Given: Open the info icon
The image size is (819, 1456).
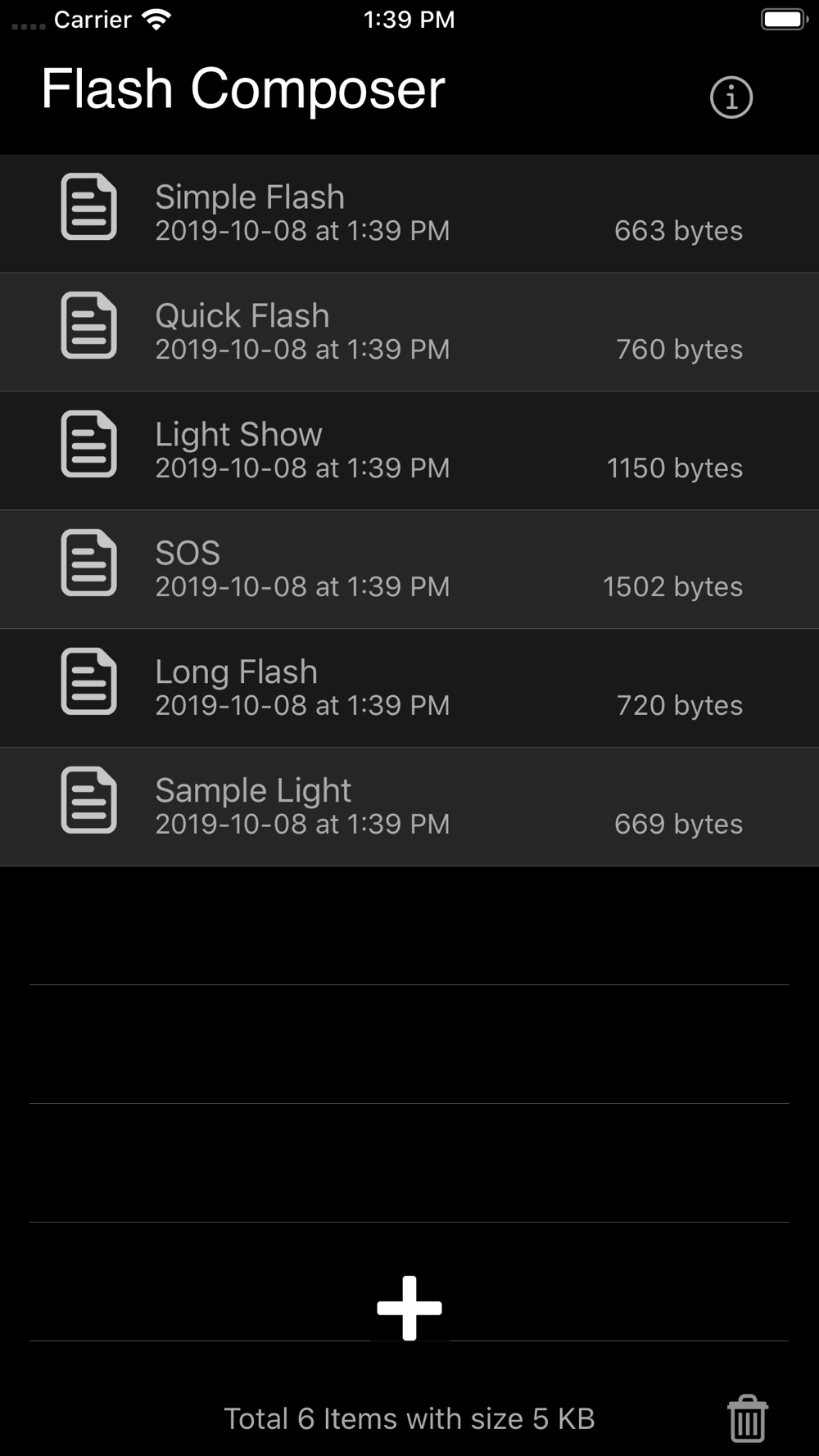Looking at the screenshot, I should click(731, 97).
